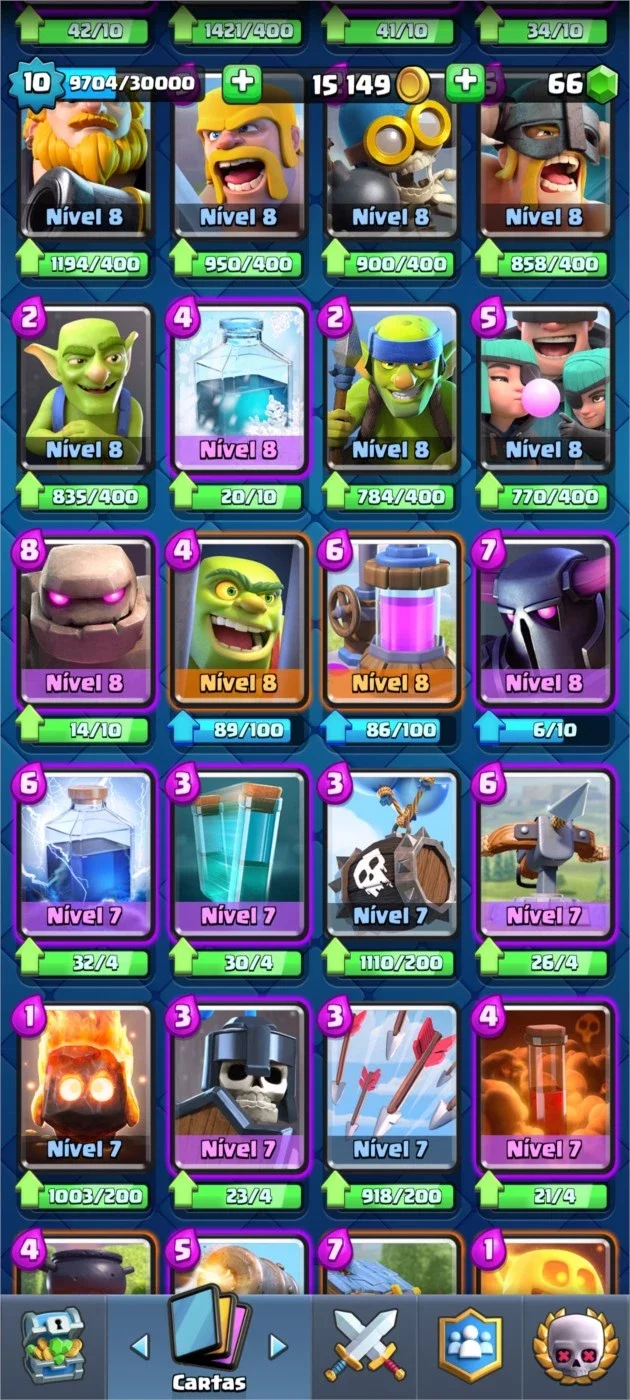Screen dimensions: 630x1400
Task: Open the Elixir Collector card 86/100
Action: click(392, 621)
